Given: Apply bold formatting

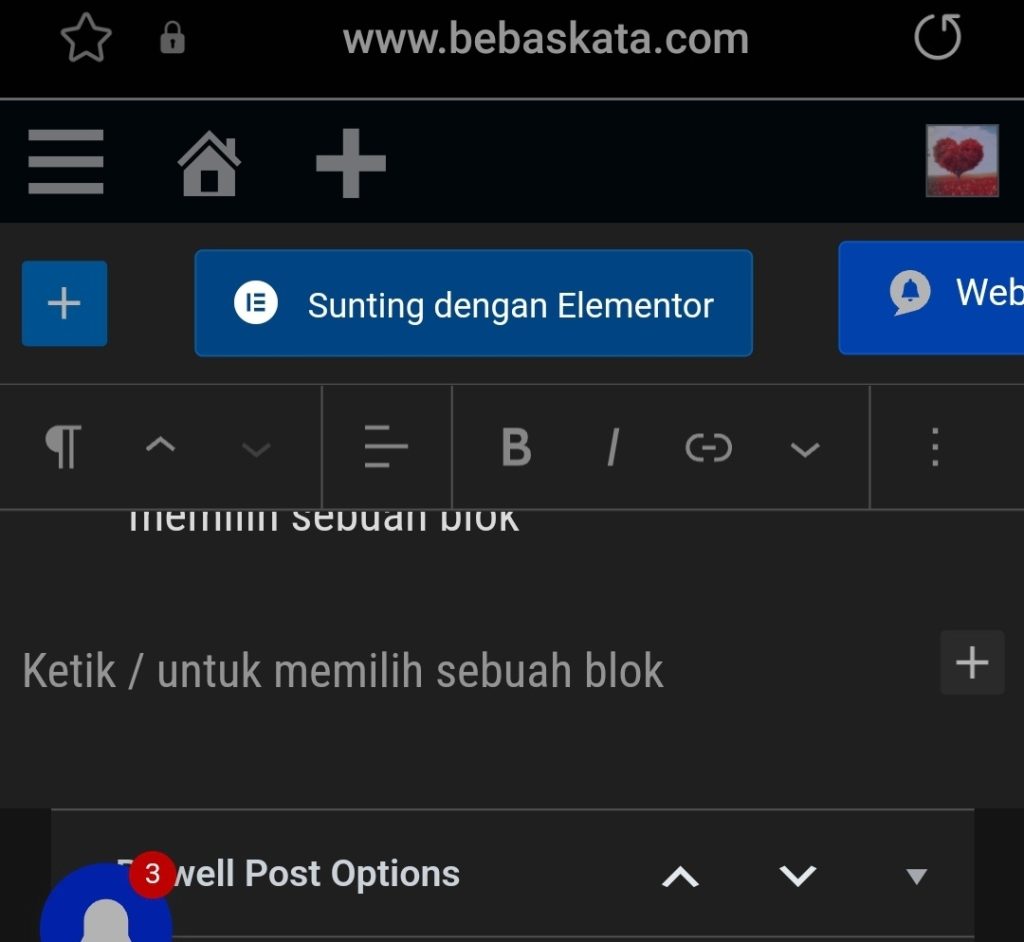Looking at the screenshot, I should pos(516,447).
